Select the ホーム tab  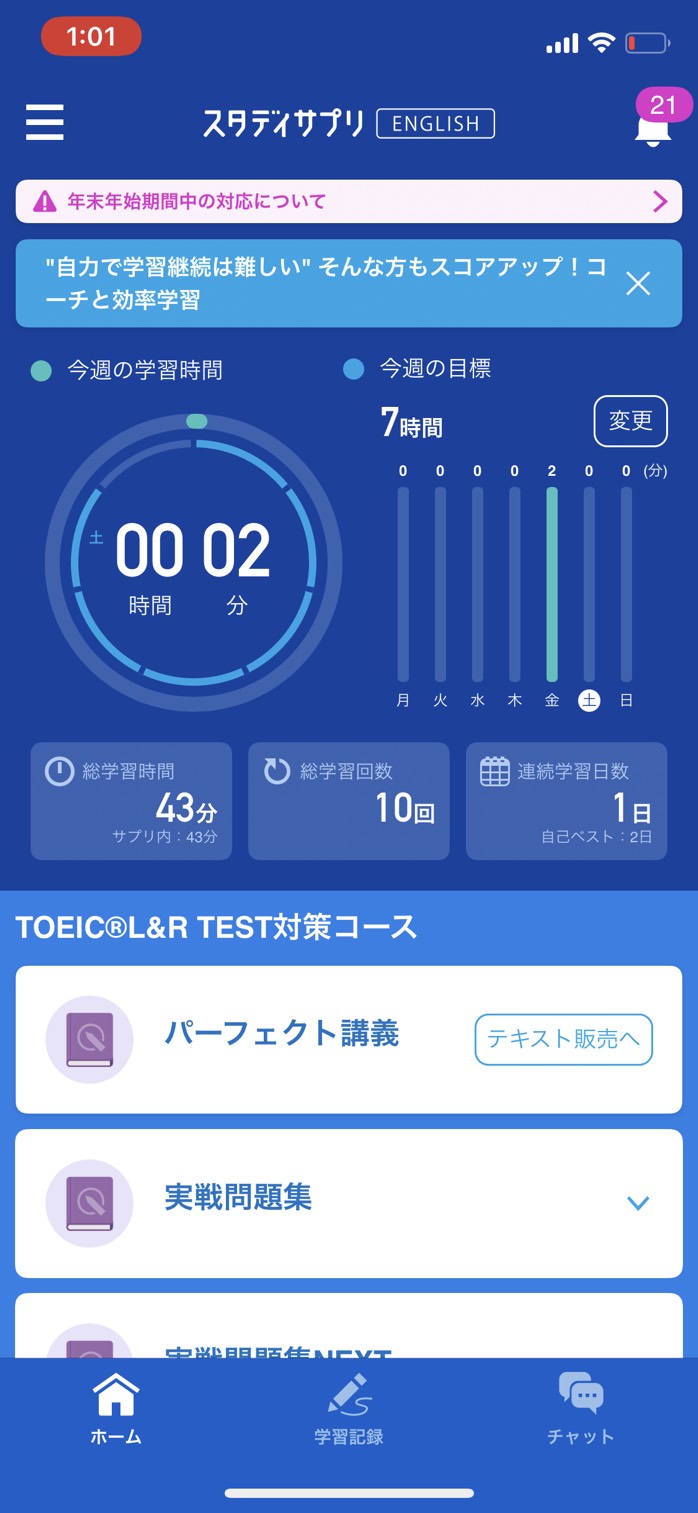click(116, 1410)
